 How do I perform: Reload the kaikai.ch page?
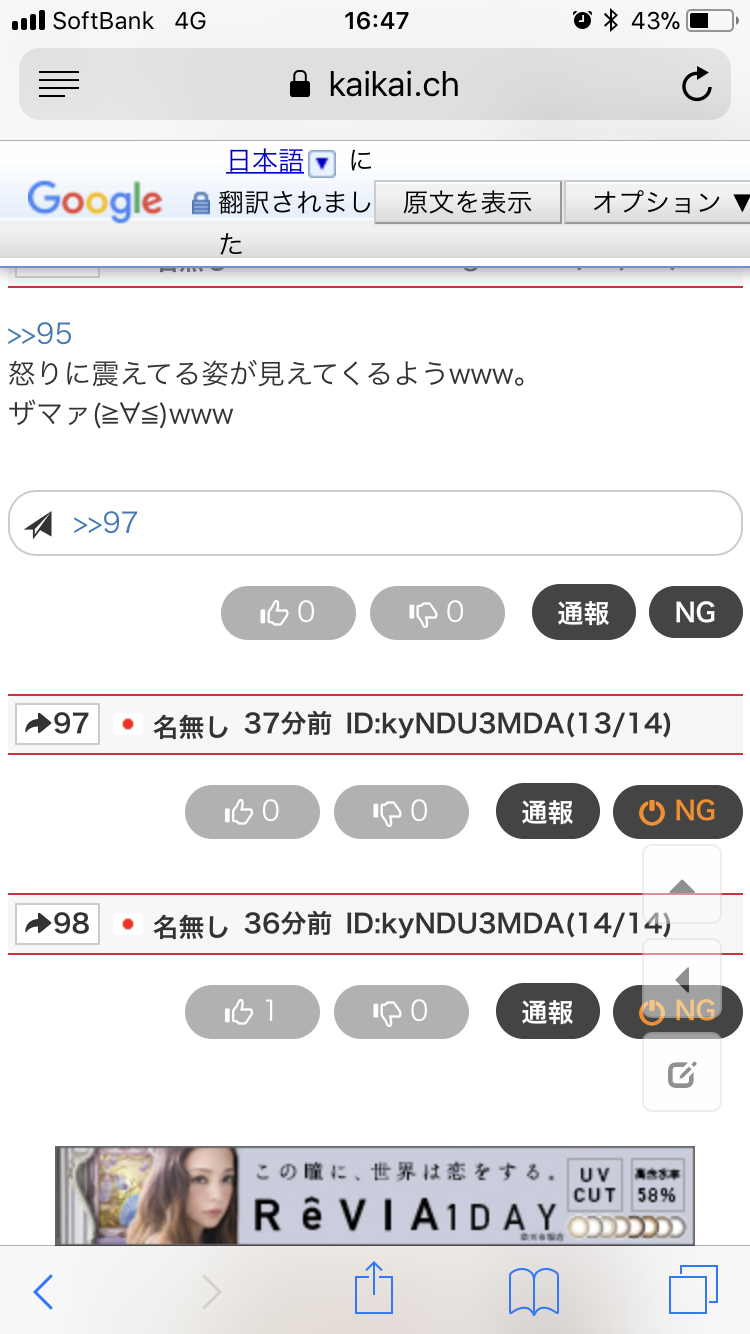click(x=696, y=85)
